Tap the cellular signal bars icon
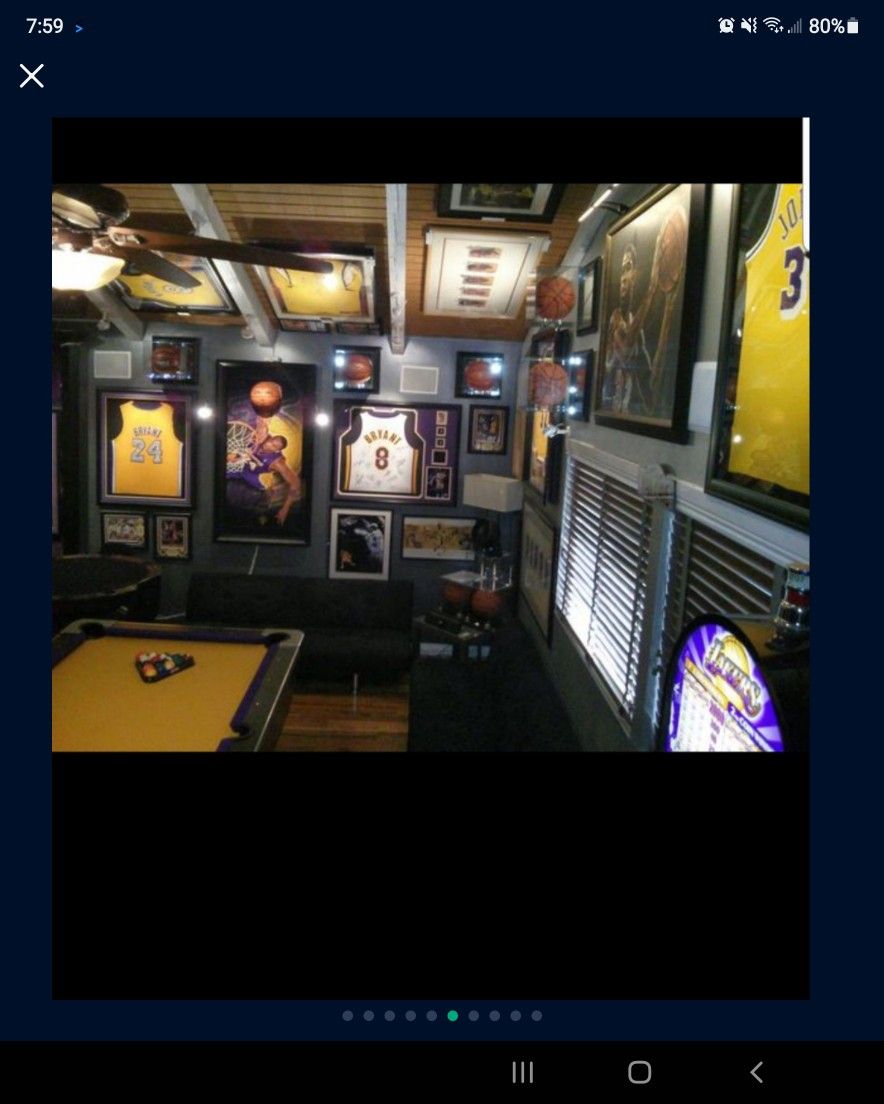 pyautogui.click(x=794, y=26)
